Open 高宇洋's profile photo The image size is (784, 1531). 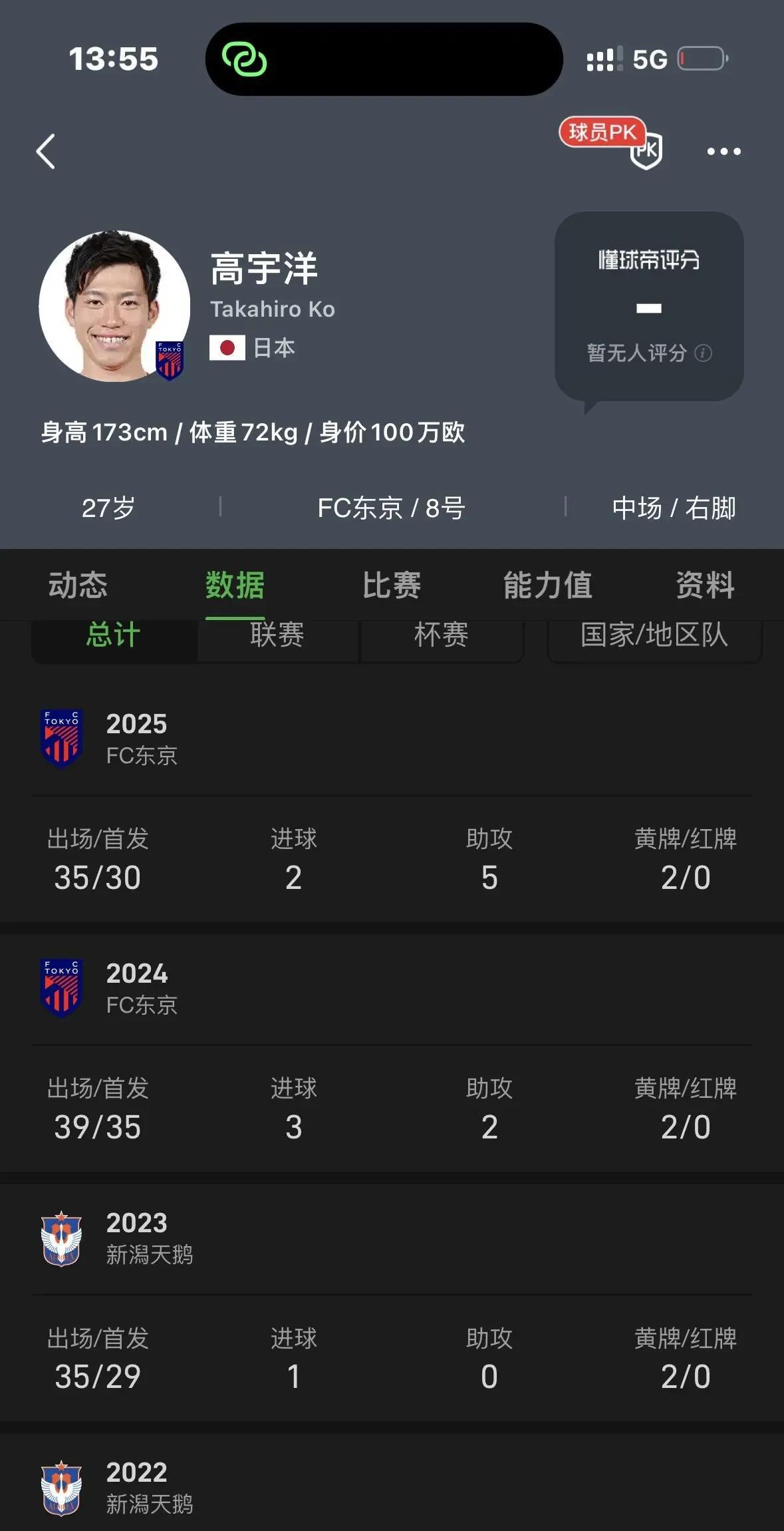coord(114,306)
